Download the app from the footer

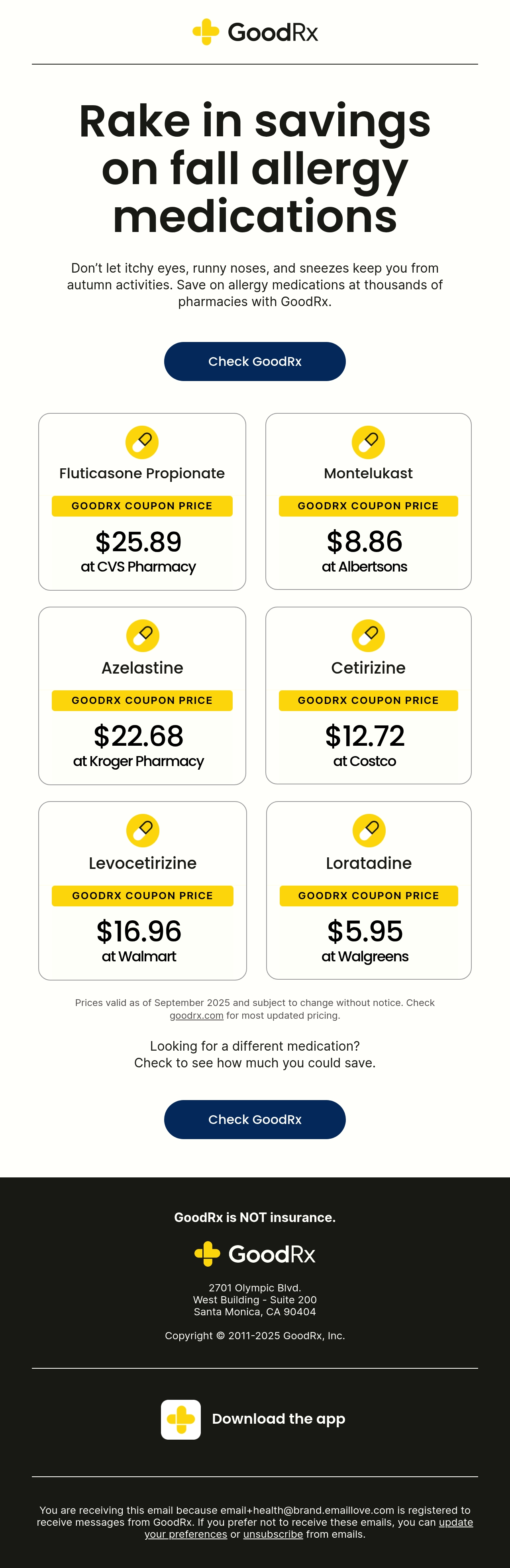253,1419
